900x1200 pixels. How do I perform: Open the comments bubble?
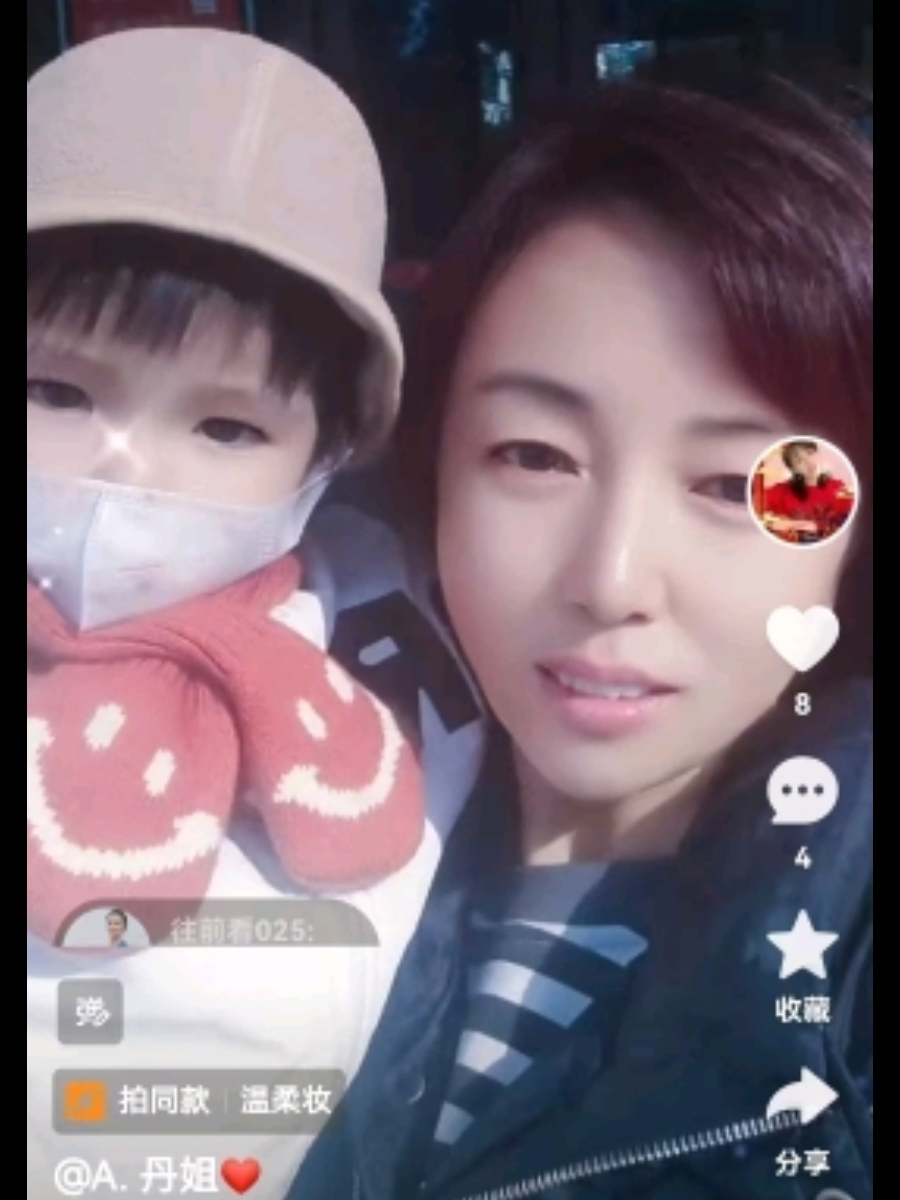coord(802,790)
